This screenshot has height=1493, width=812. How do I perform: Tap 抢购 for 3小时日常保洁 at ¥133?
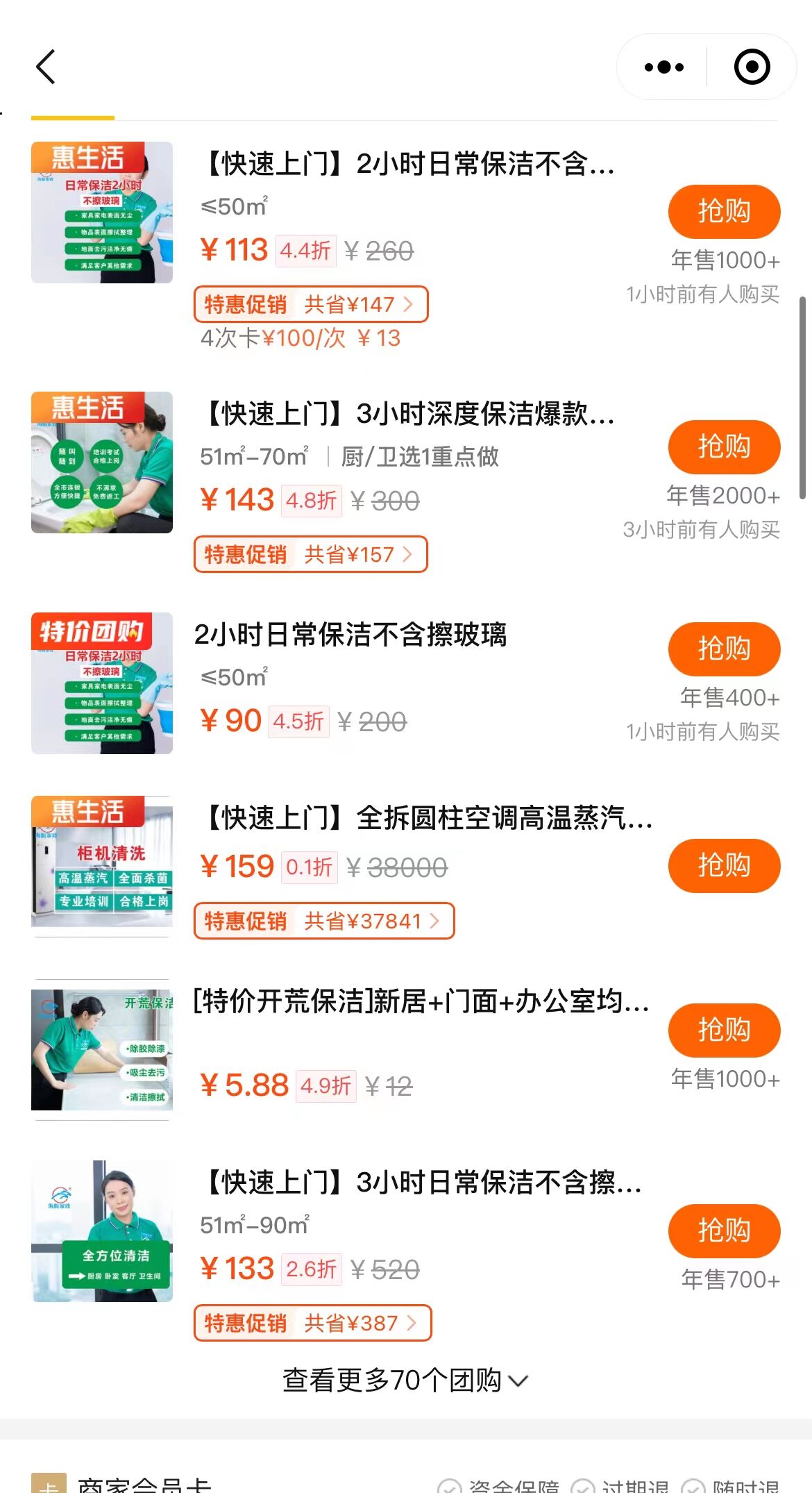723,1231
